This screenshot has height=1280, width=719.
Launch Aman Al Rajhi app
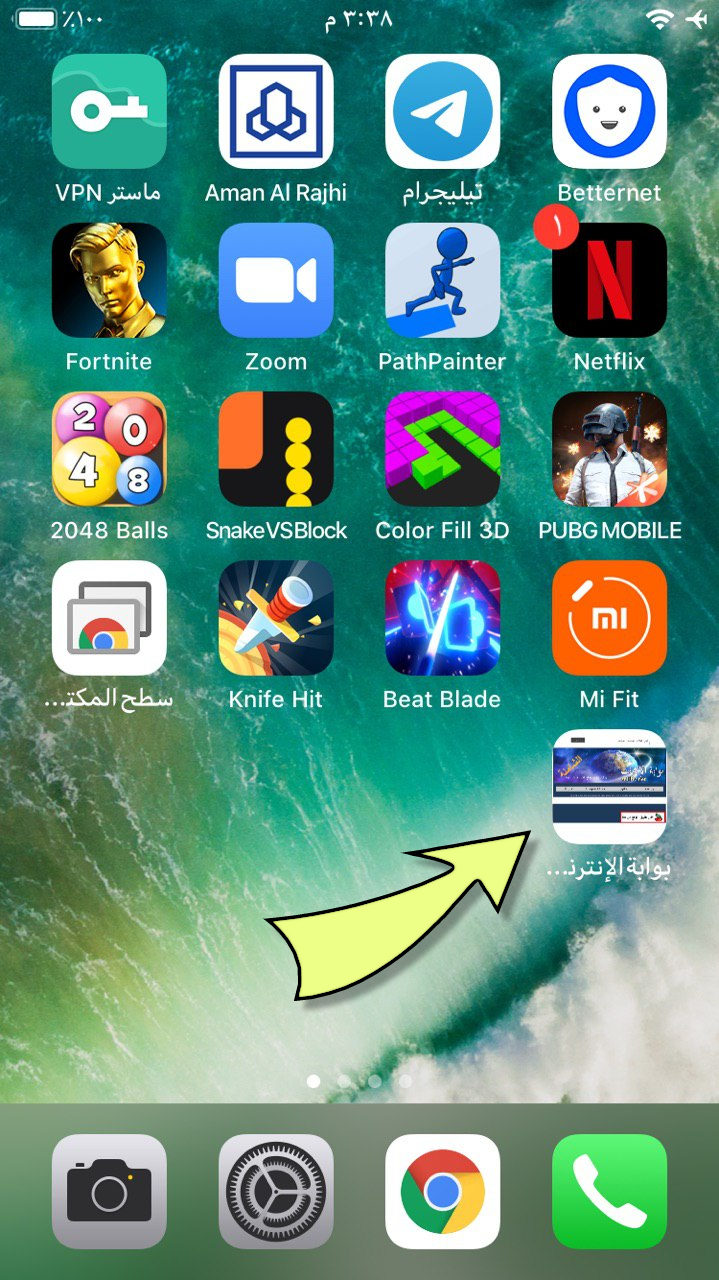click(276, 111)
